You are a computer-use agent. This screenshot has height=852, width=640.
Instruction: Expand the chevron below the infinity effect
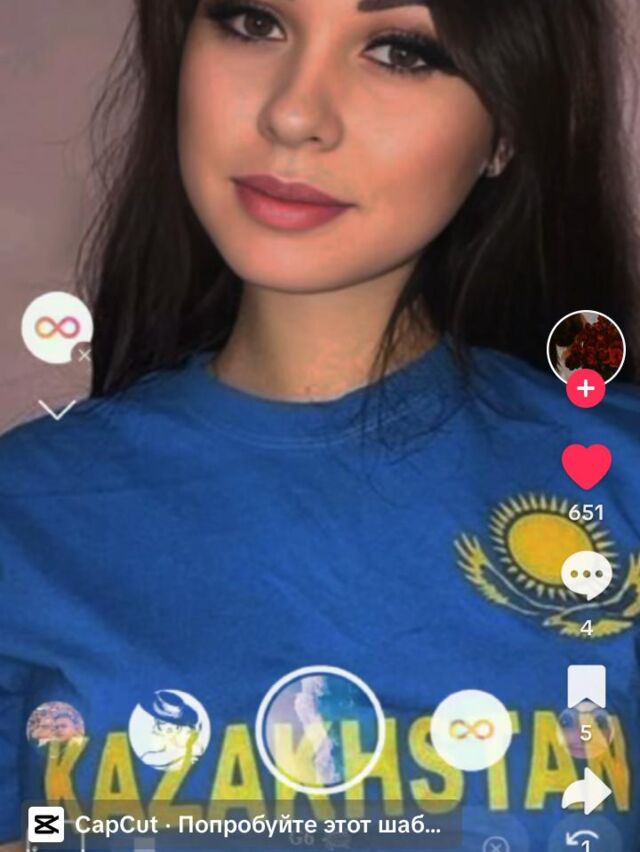[57, 409]
